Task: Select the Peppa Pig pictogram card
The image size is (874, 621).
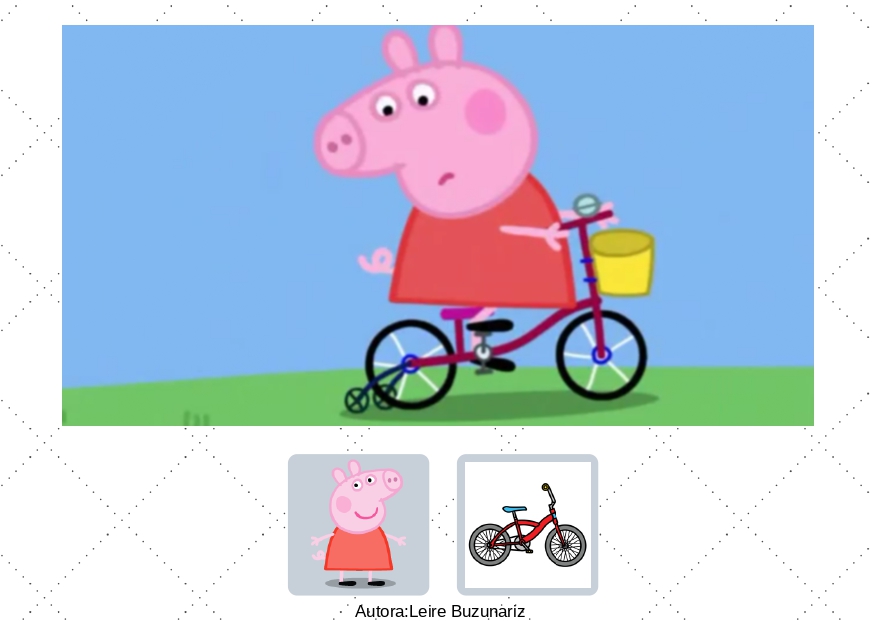Action: coord(358,524)
